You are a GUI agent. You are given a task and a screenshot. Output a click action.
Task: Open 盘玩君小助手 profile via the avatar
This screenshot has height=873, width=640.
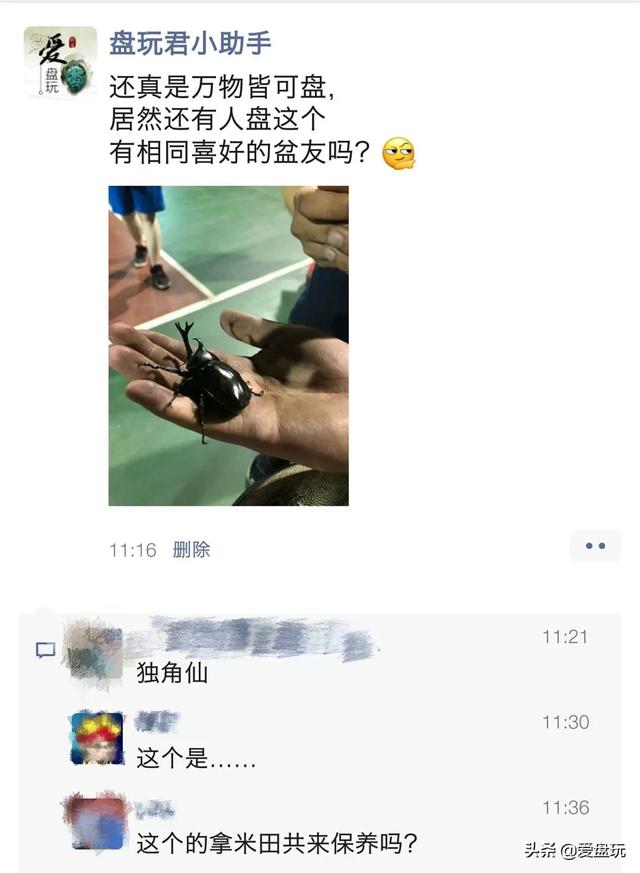click(x=60, y=62)
